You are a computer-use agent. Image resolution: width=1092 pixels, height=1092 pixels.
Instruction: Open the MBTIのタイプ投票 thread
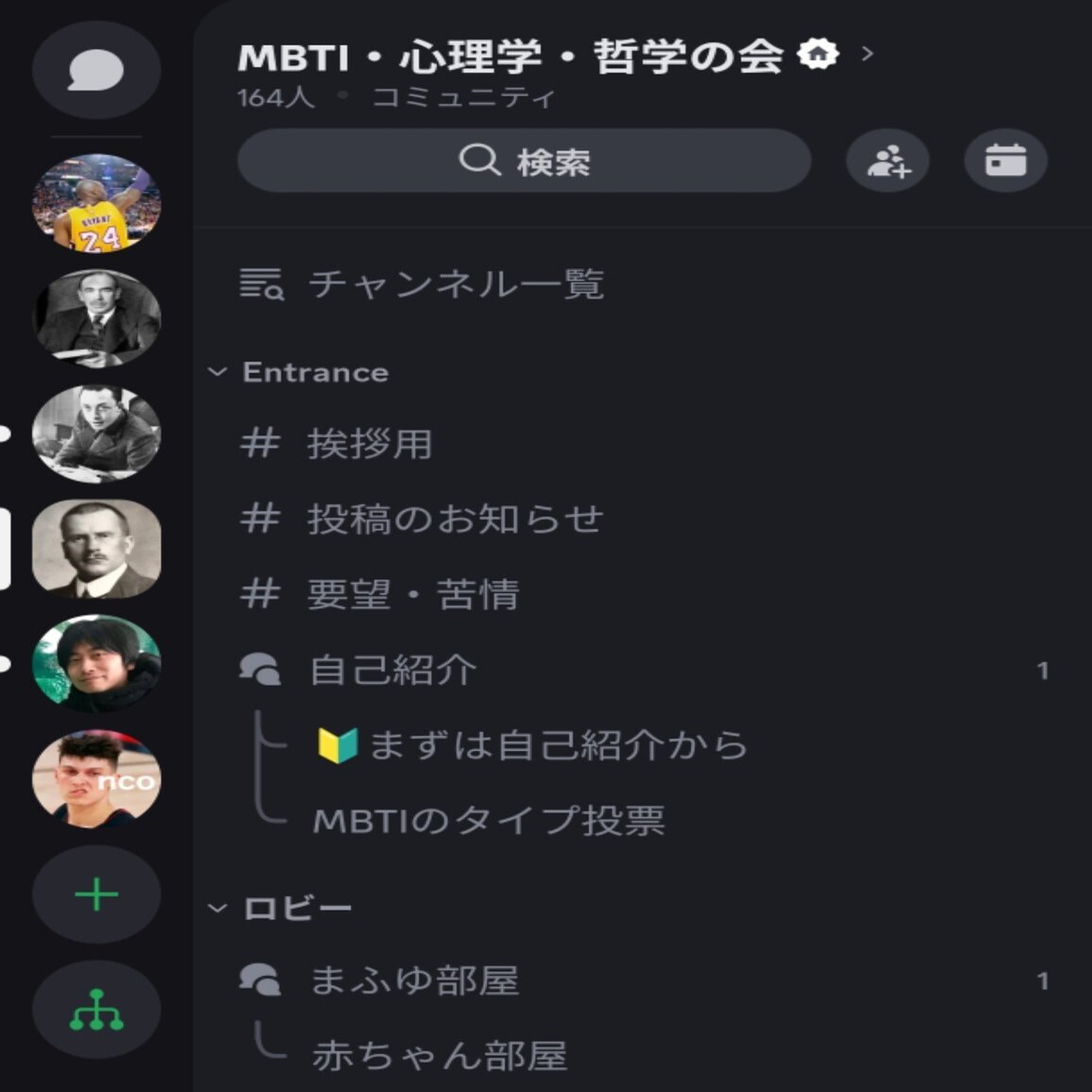488,820
